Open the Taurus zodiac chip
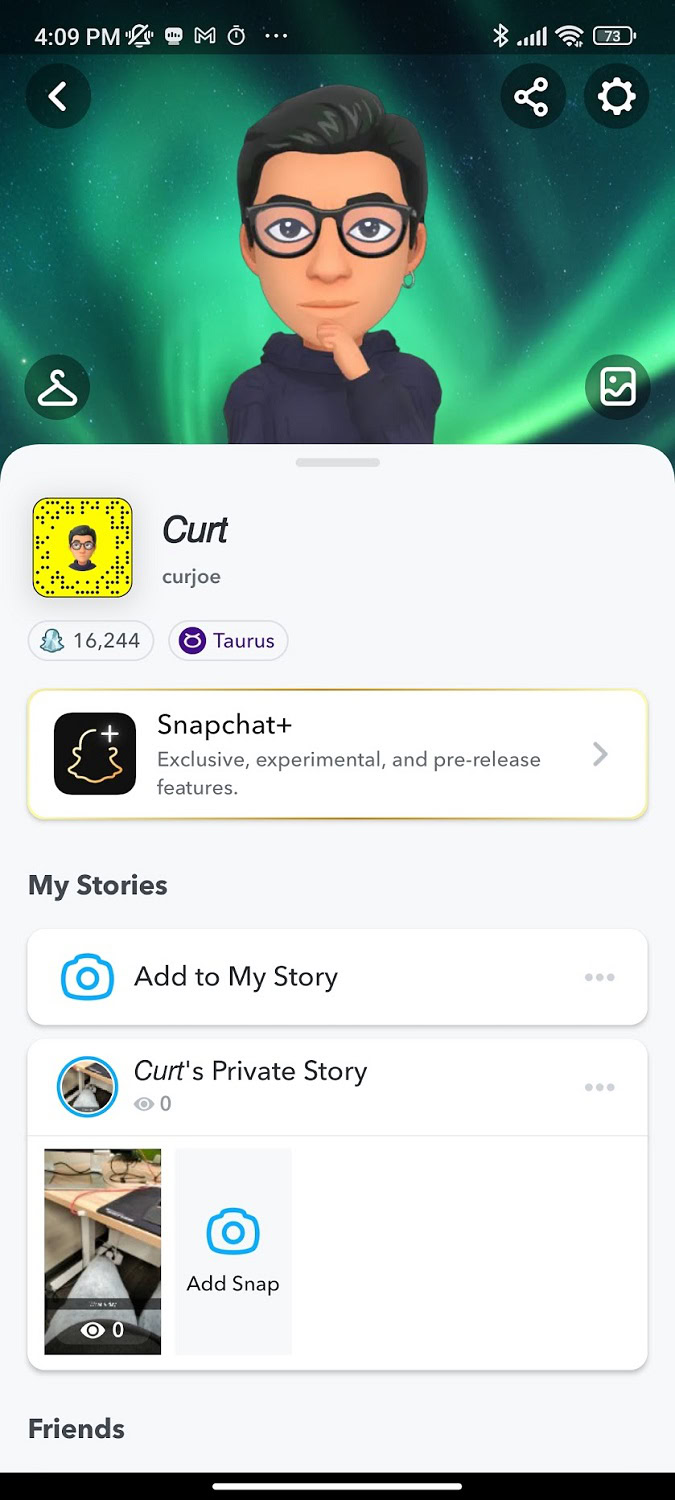 [228, 641]
